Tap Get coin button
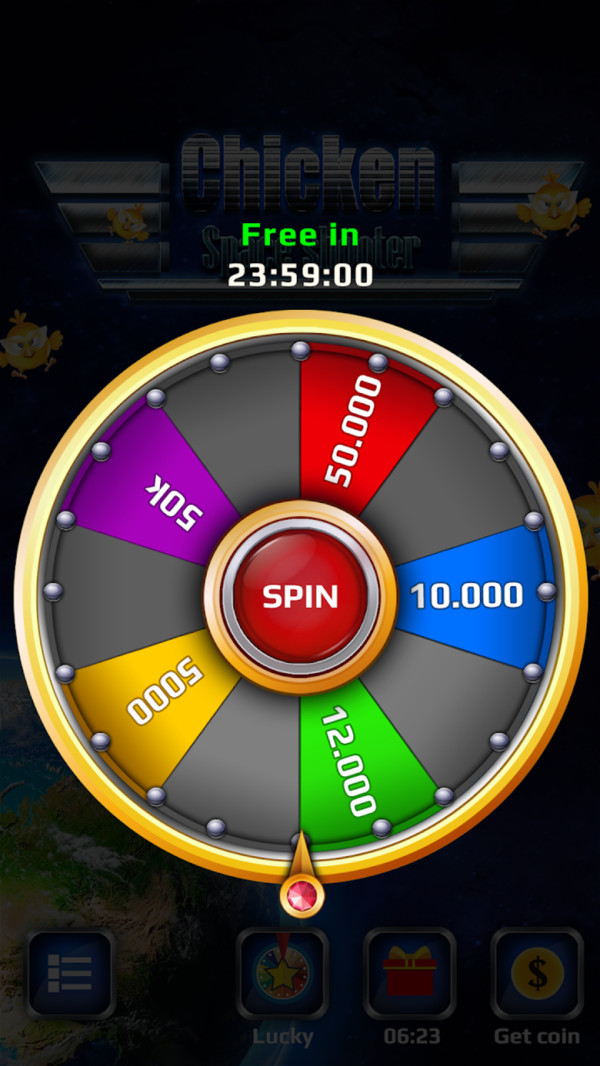 pyautogui.click(x=537, y=974)
